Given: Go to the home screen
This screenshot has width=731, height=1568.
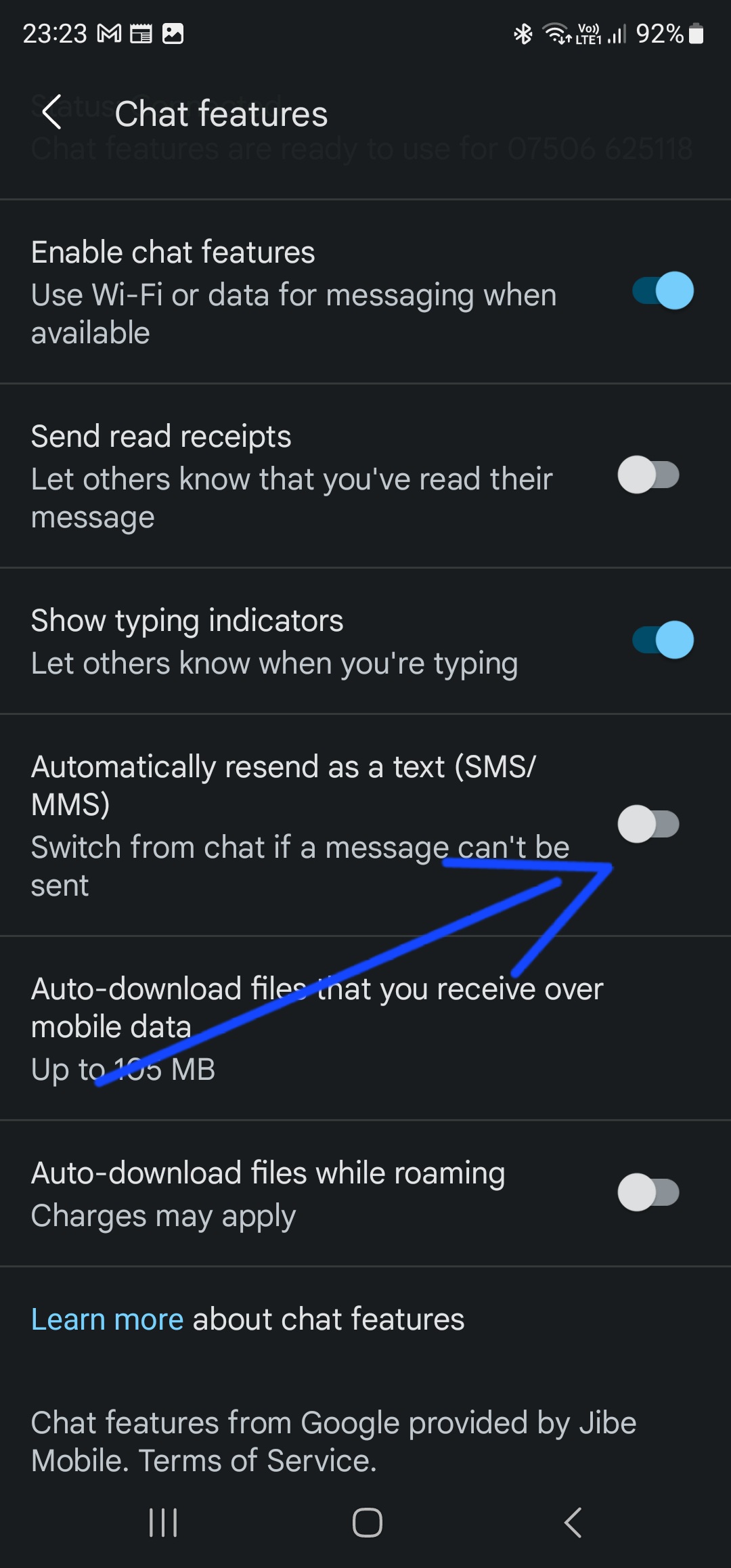Looking at the screenshot, I should tap(367, 1523).
